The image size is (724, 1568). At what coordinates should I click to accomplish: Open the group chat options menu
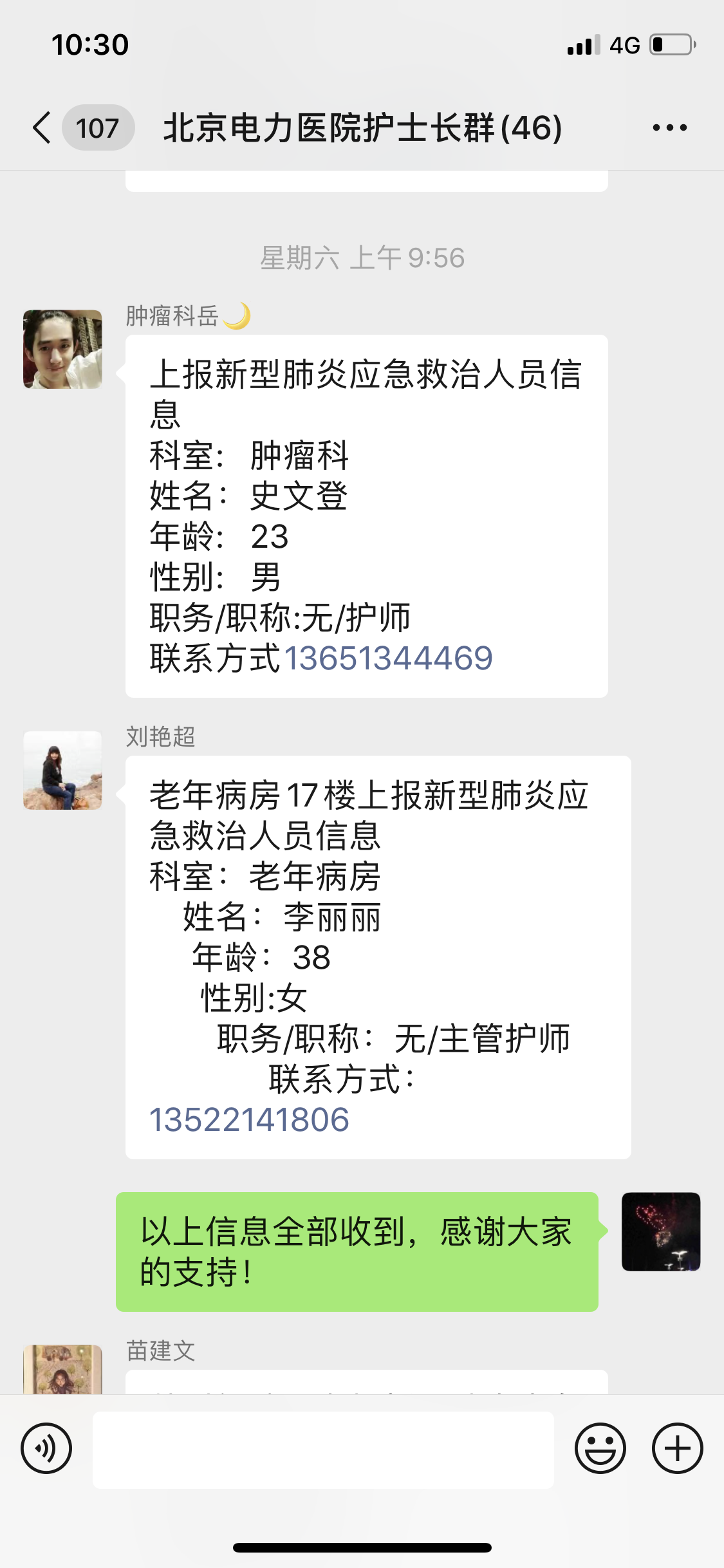[669, 127]
